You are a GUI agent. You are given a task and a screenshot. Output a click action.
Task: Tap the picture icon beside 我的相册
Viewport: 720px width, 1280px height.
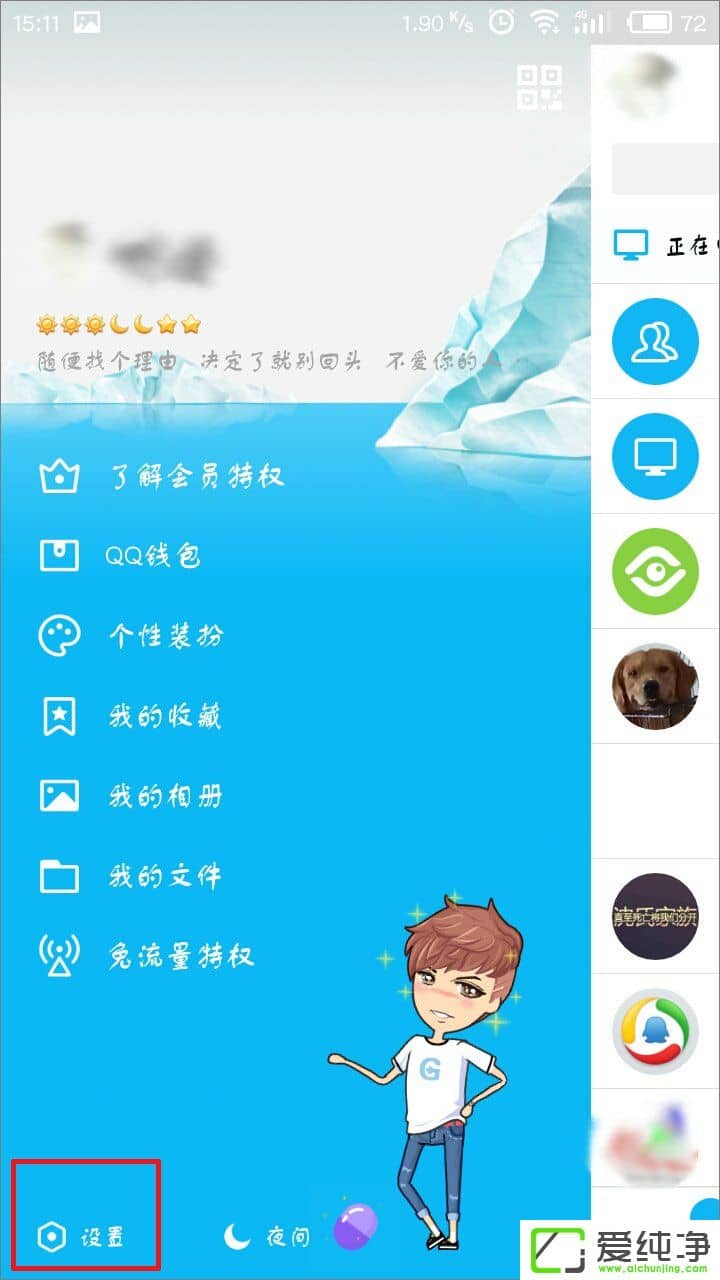click(x=58, y=796)
